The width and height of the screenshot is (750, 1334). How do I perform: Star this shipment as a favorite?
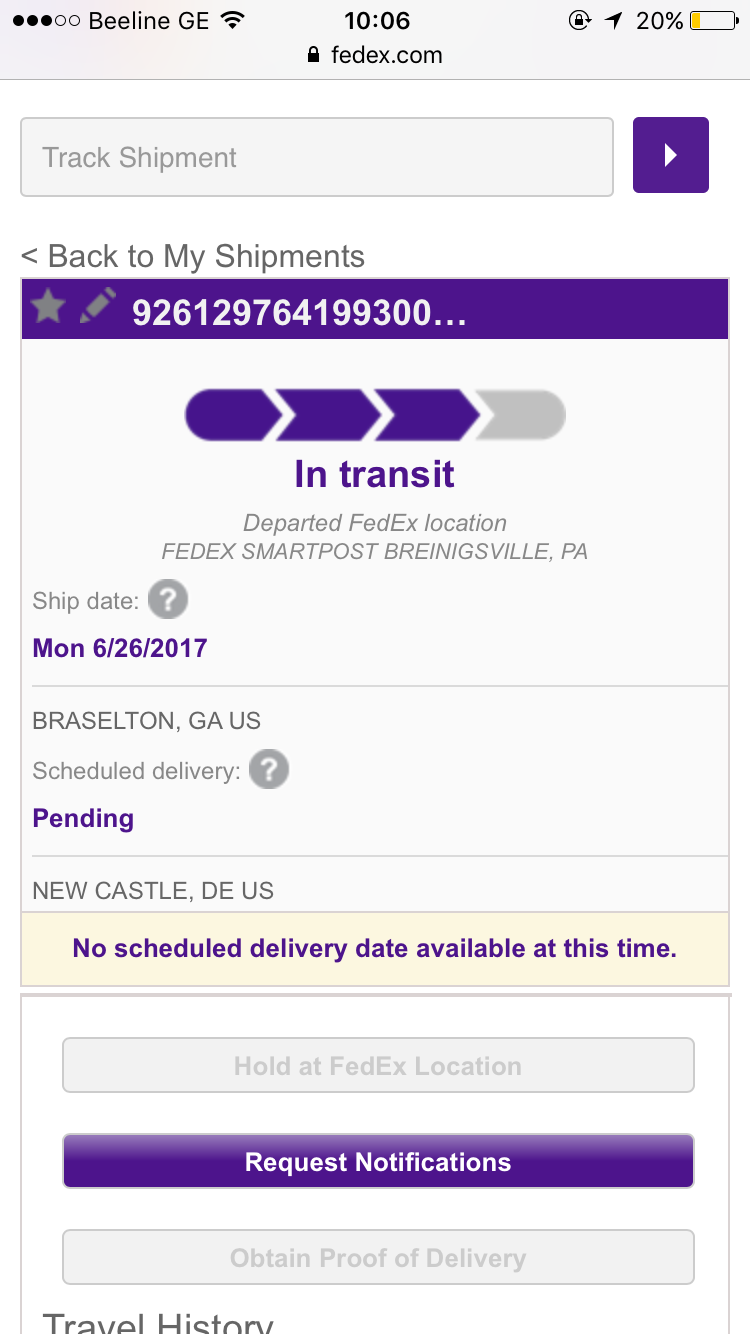[48, 308]
